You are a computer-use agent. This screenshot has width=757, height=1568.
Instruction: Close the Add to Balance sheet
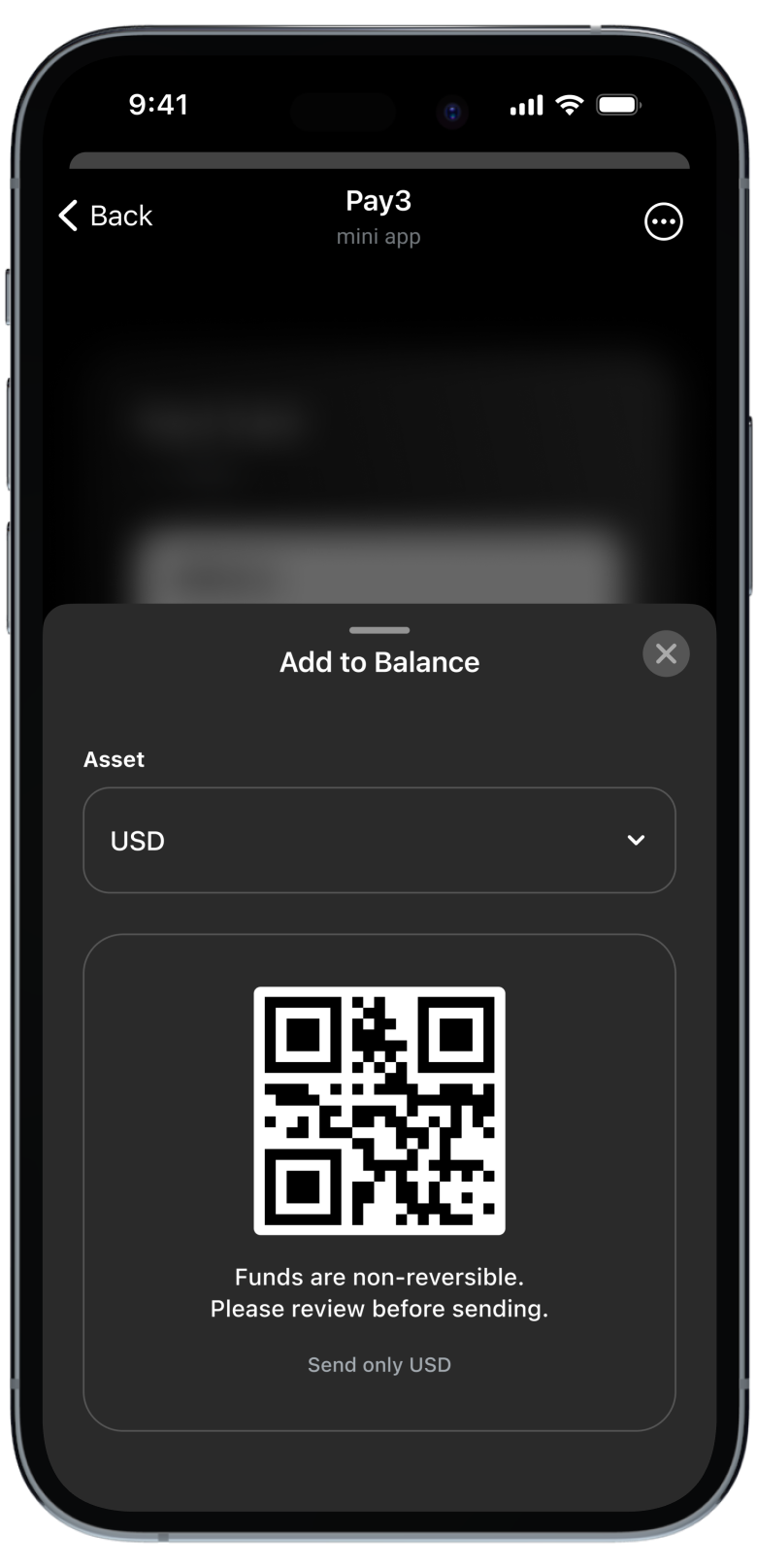point(666,653)
